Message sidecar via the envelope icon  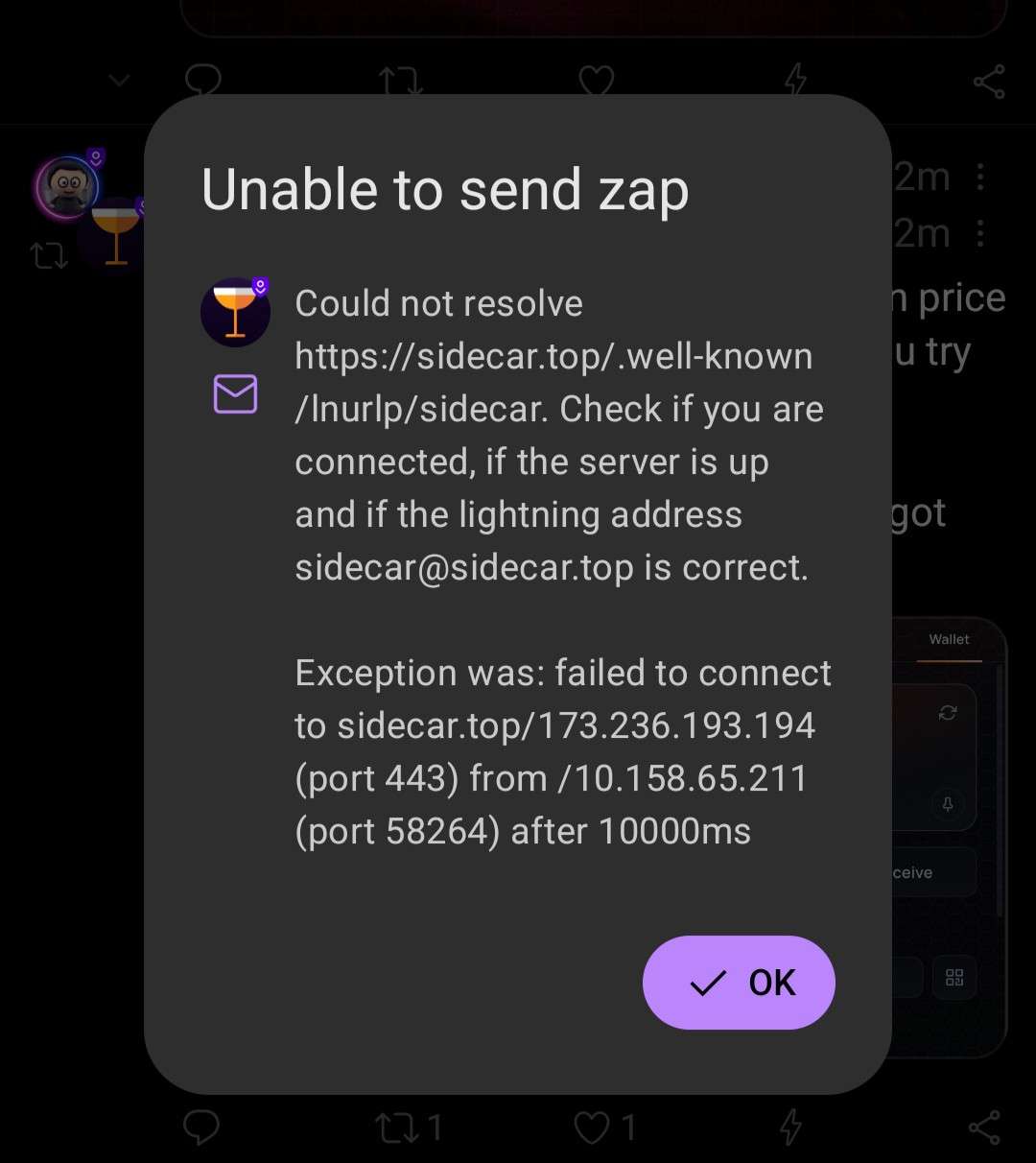tap(235, 393)
